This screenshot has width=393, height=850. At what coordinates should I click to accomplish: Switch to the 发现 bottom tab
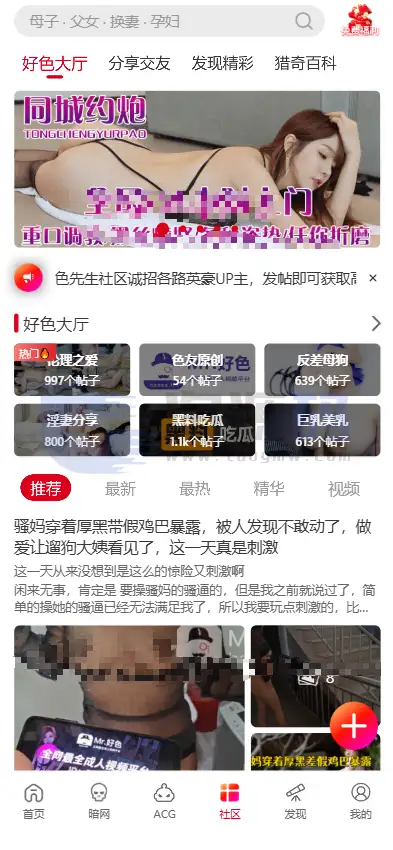tap(295, 801)
